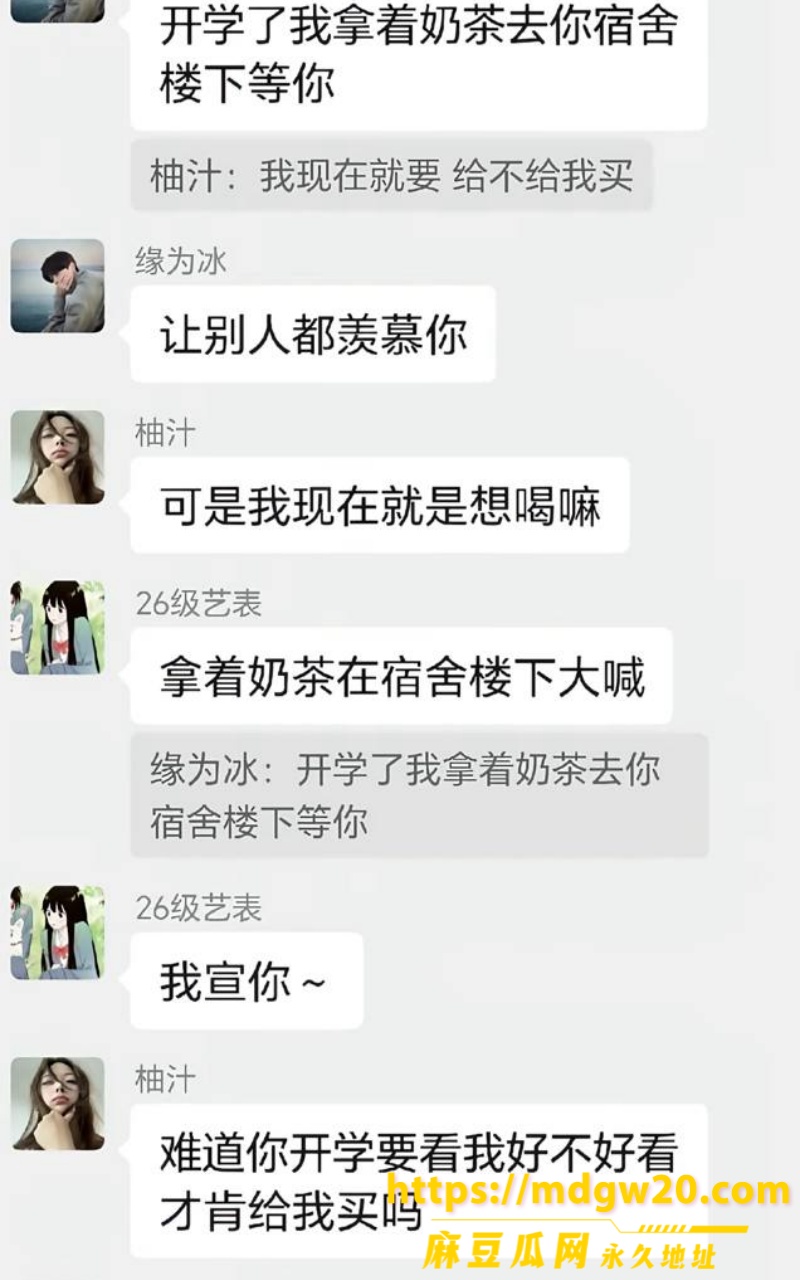The height and width of the screenshot is (1280, 800).
Task: Open 26级艺表's avatar beside 我宣你～
Action: click(x=58, y=932)
